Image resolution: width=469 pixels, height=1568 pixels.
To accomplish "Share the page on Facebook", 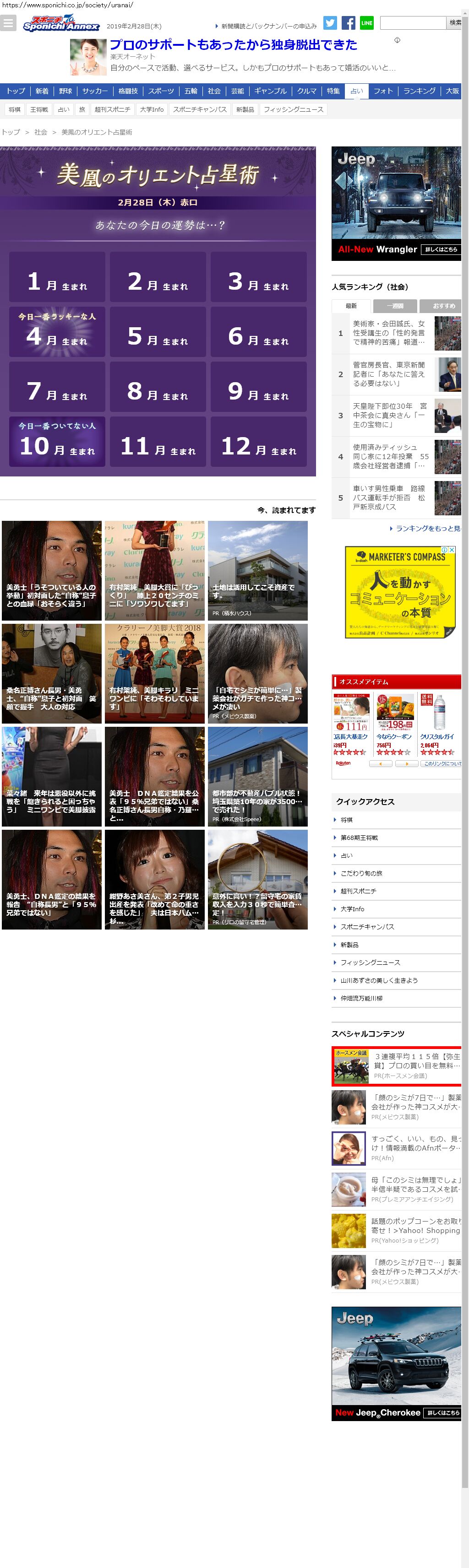I will tap(349, 23).
